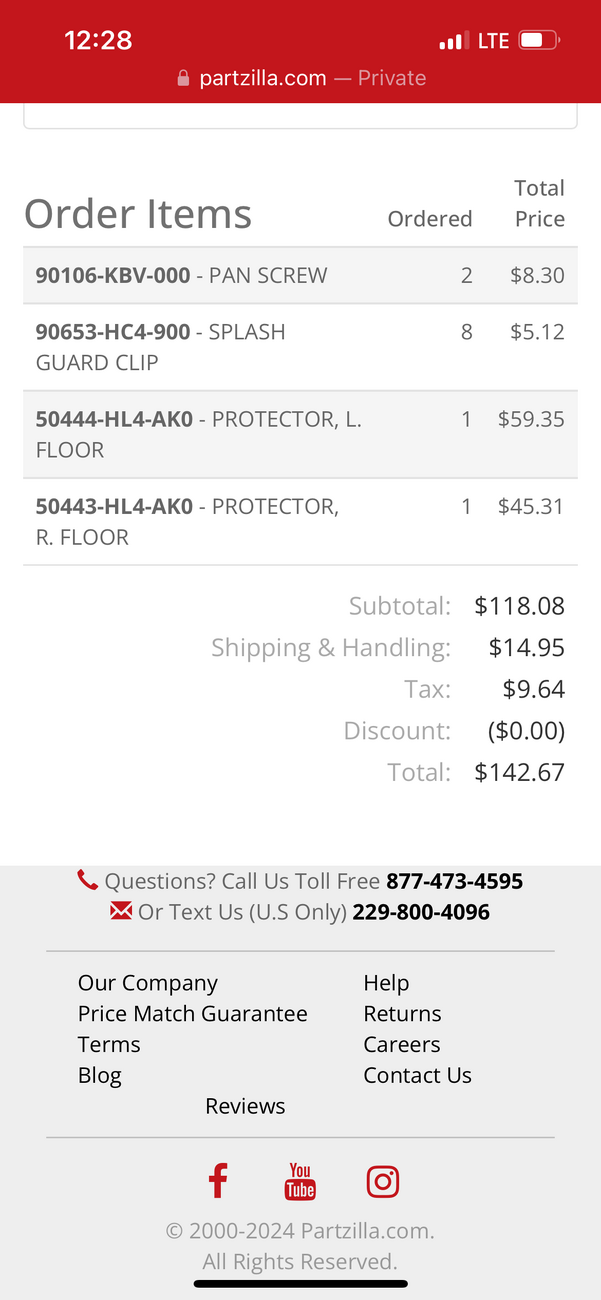The image size is (601, 1300).
Task: Text the number 229-800-4096
Action: point(421,912)
